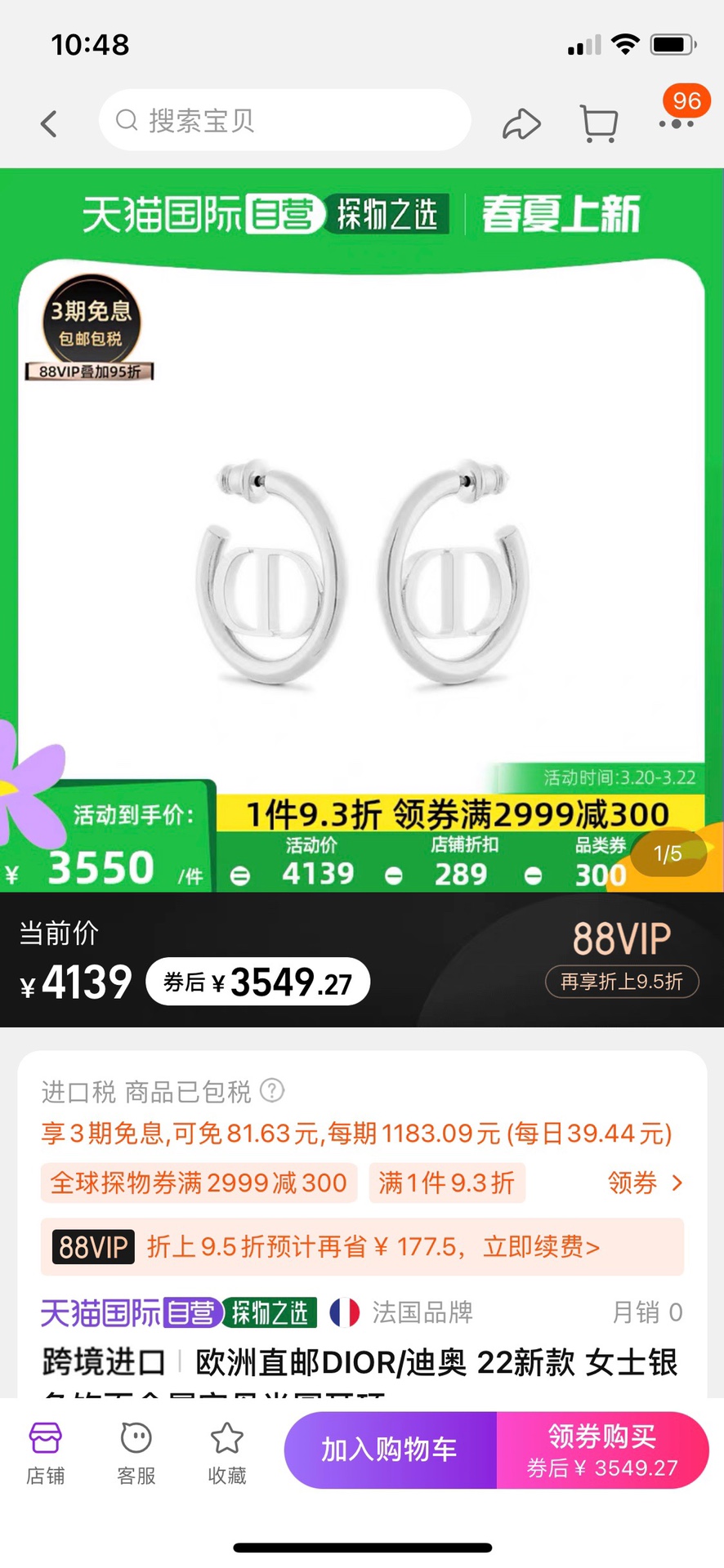Open the three-dot overflow menu
This screenshot has width=724, height=1568.
click(677, 124)
